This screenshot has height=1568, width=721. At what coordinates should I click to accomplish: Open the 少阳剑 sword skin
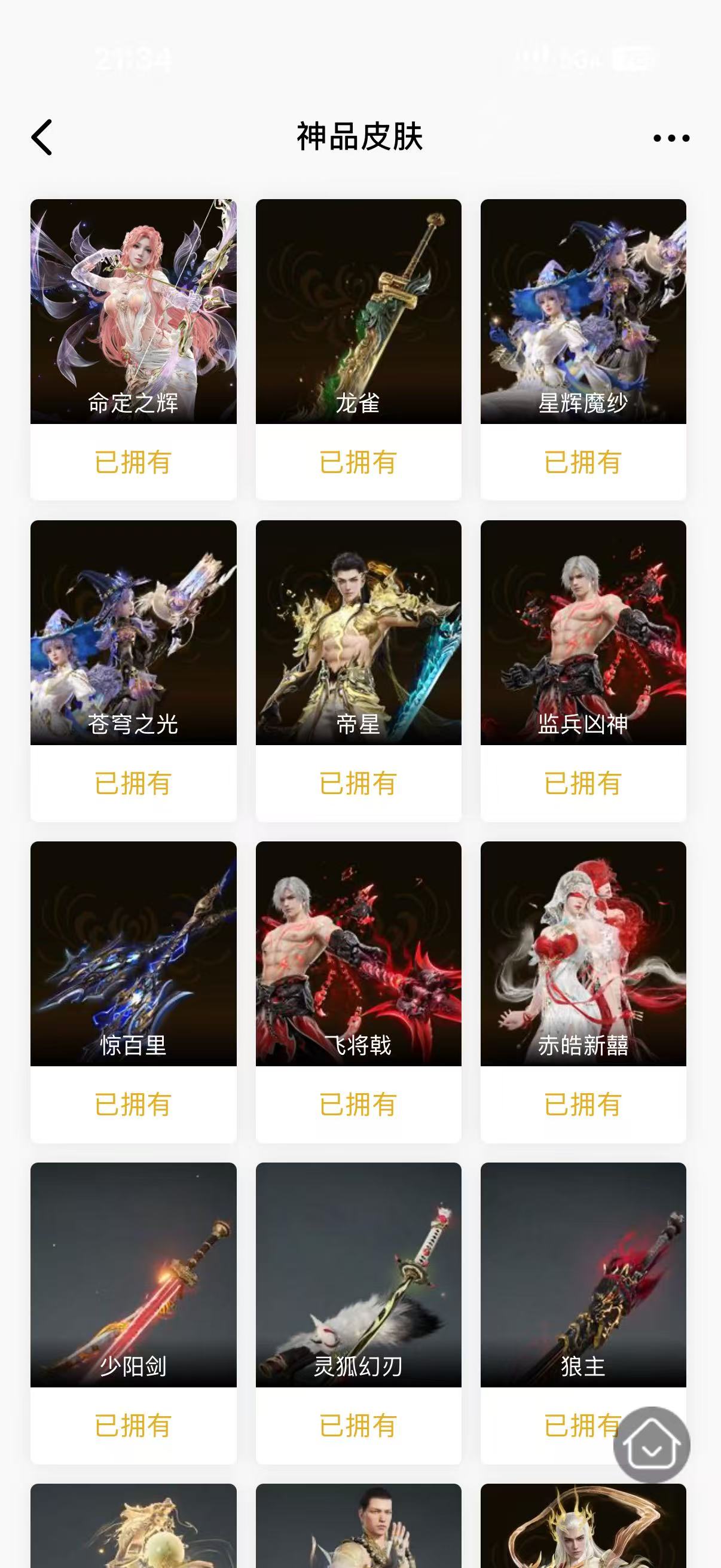(133, 1274)
